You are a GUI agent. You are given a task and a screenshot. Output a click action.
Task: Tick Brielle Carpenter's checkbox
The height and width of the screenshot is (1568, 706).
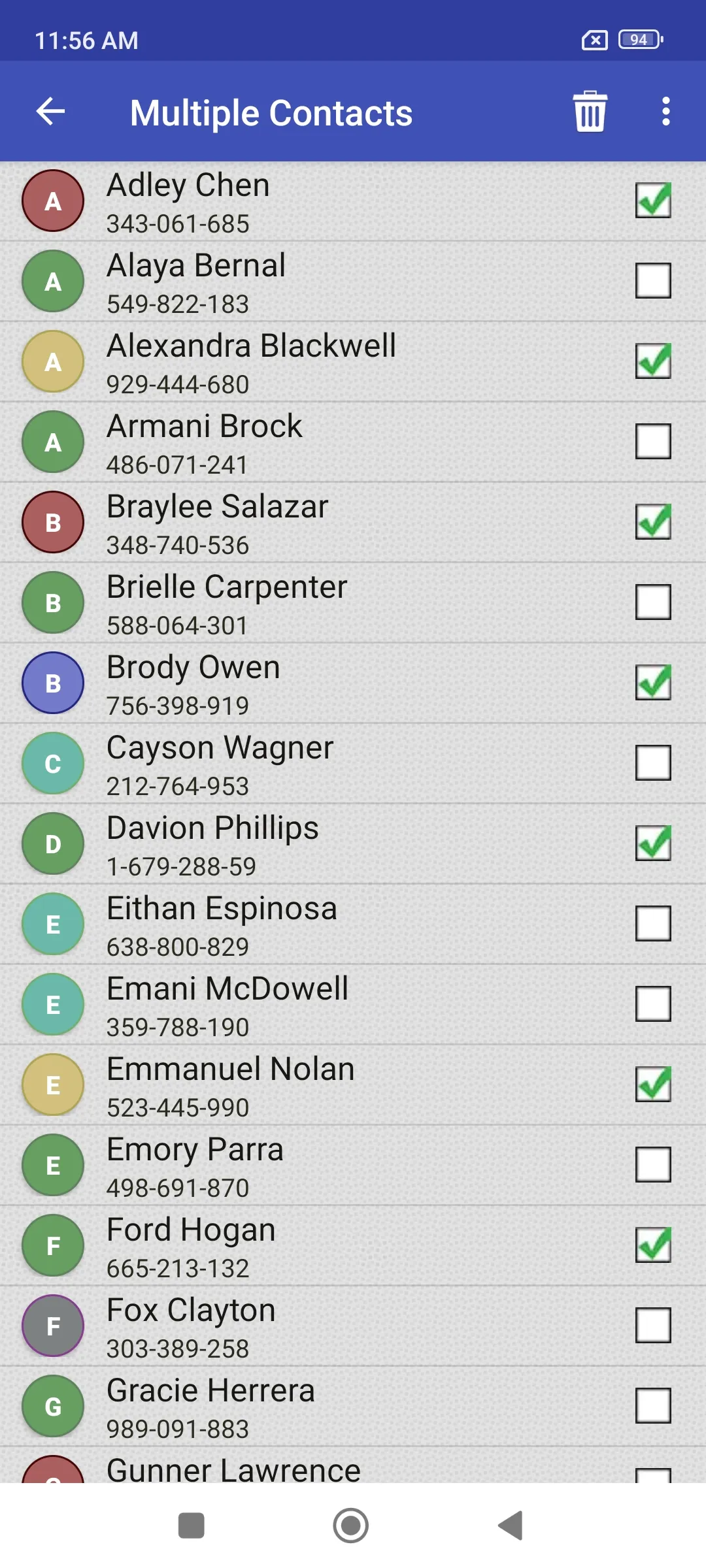653,602
